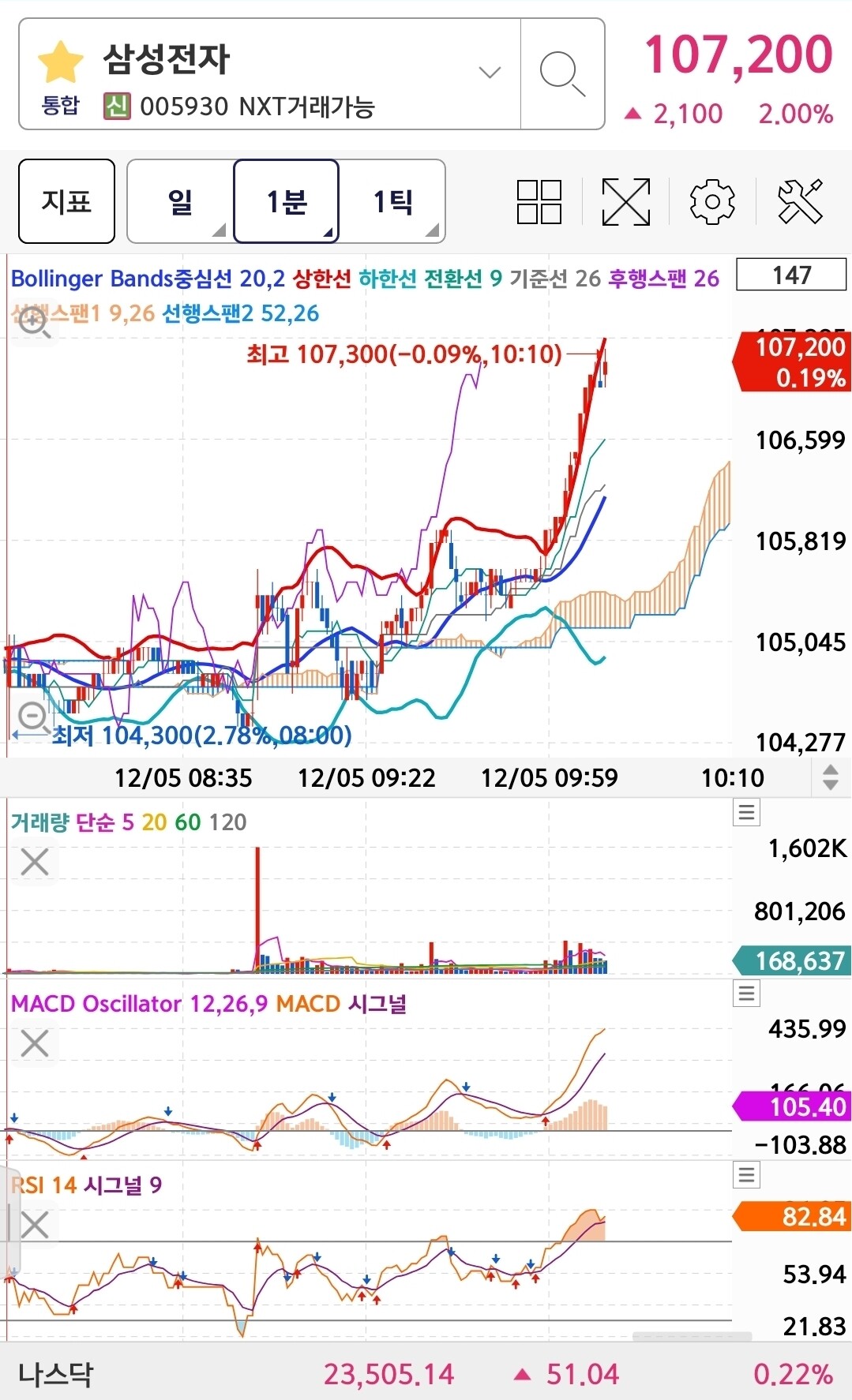Open chart settings gear
The image size is (852, 1400).
(712, 202)
